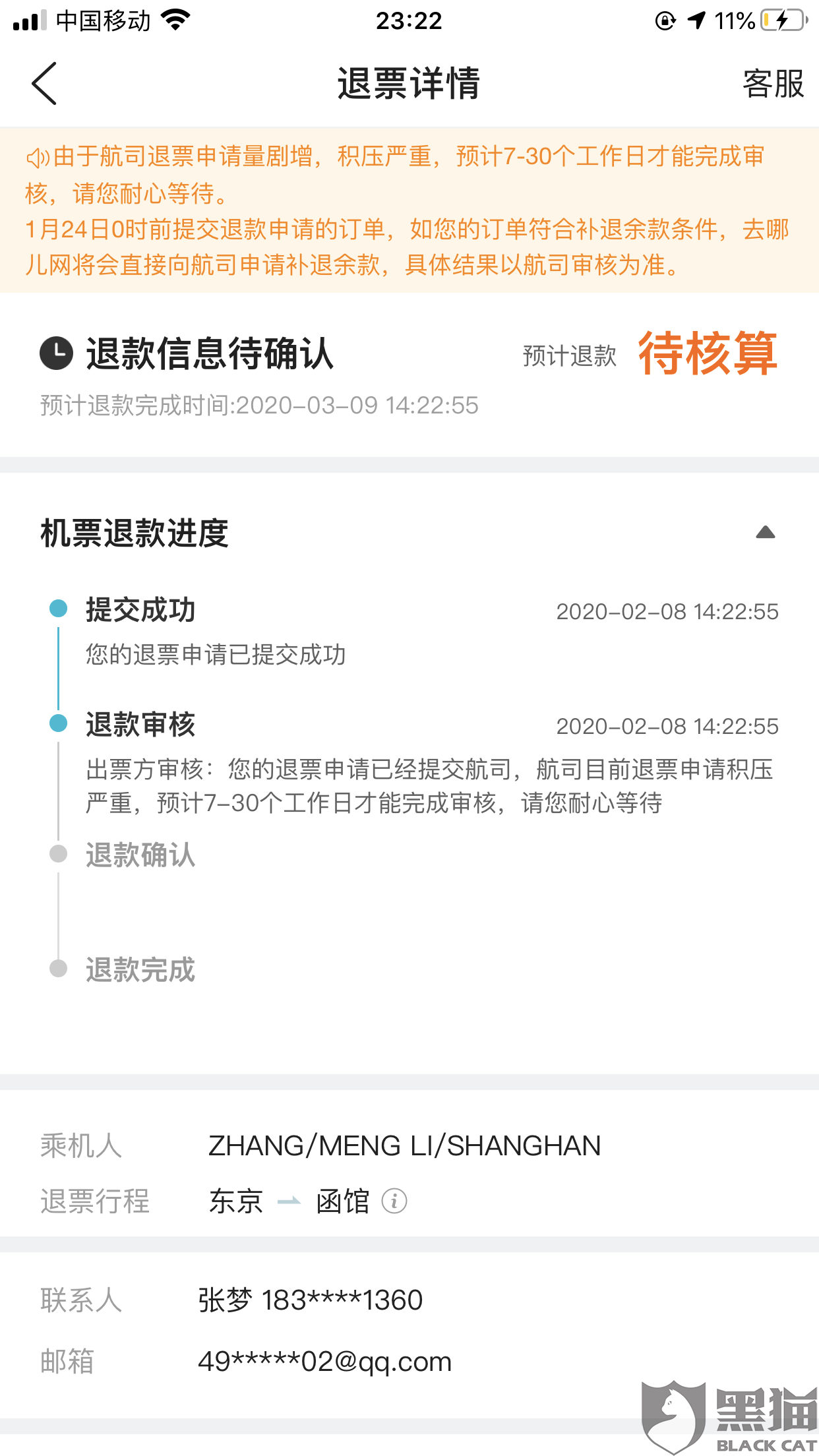Collapse the 机票退款进度 section
This screenshot has width=819, height=1456.
[x=765, y=532]
